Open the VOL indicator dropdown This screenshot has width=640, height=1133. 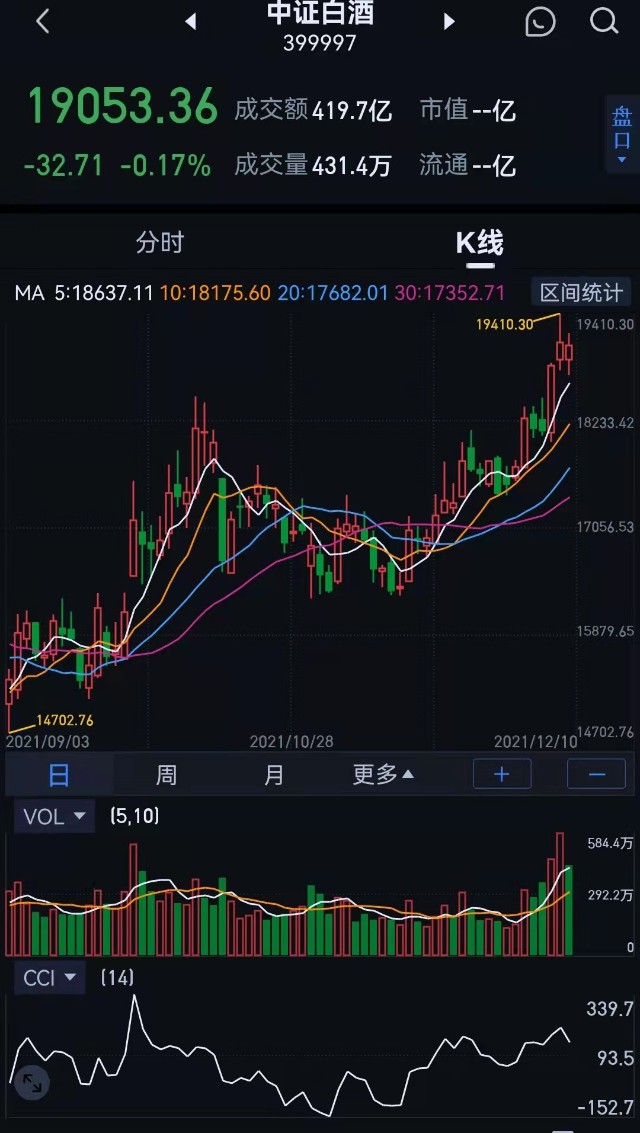click(54, 816)
